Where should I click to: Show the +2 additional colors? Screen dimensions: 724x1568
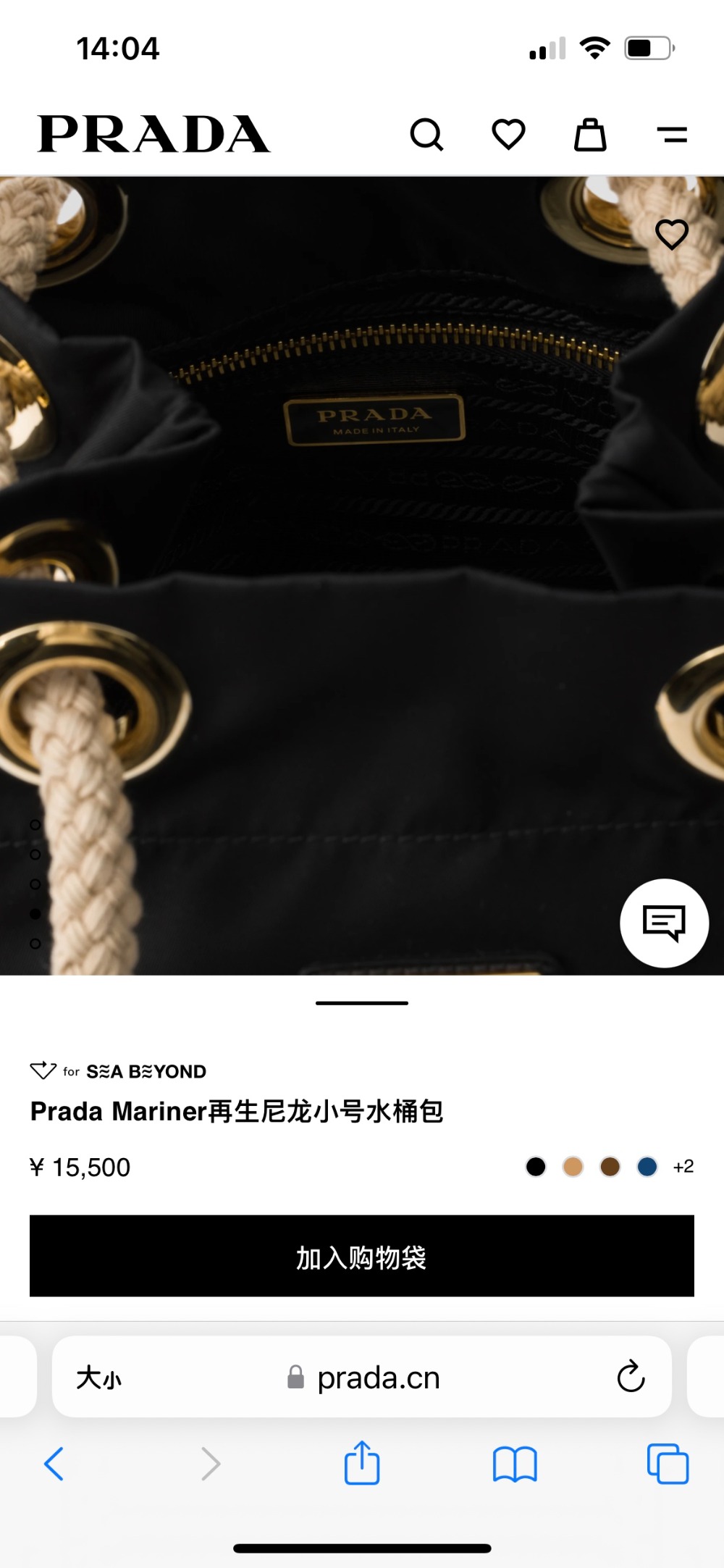pyautogui.click(x=683, y=1167)
